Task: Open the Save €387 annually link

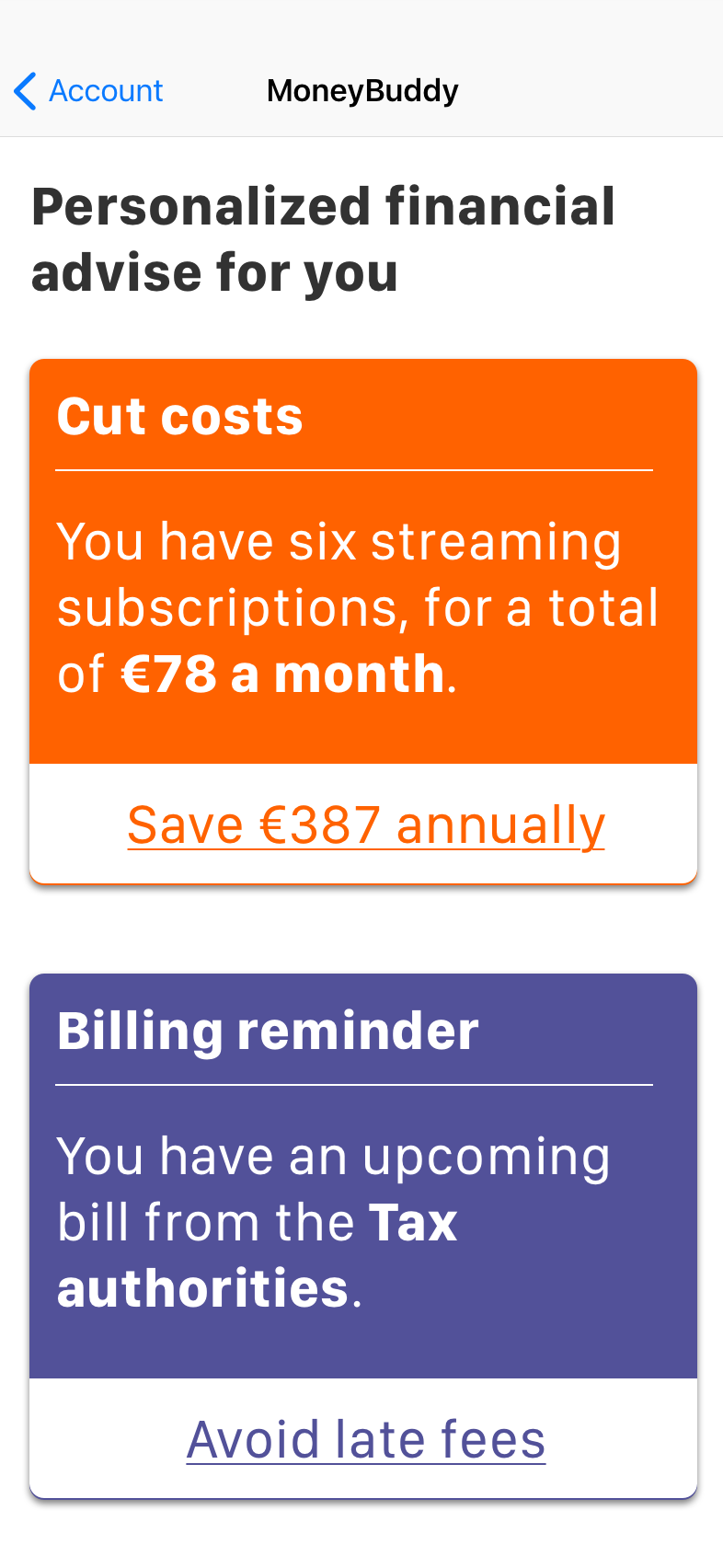Action: coord(366,824)
